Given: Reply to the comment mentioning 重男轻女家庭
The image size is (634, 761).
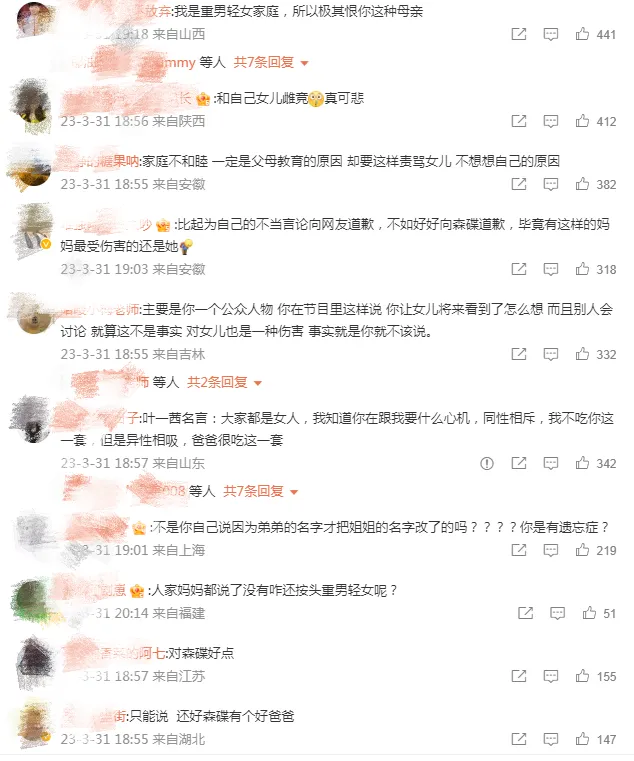Looking at the screenshot, I should (550, 34).
